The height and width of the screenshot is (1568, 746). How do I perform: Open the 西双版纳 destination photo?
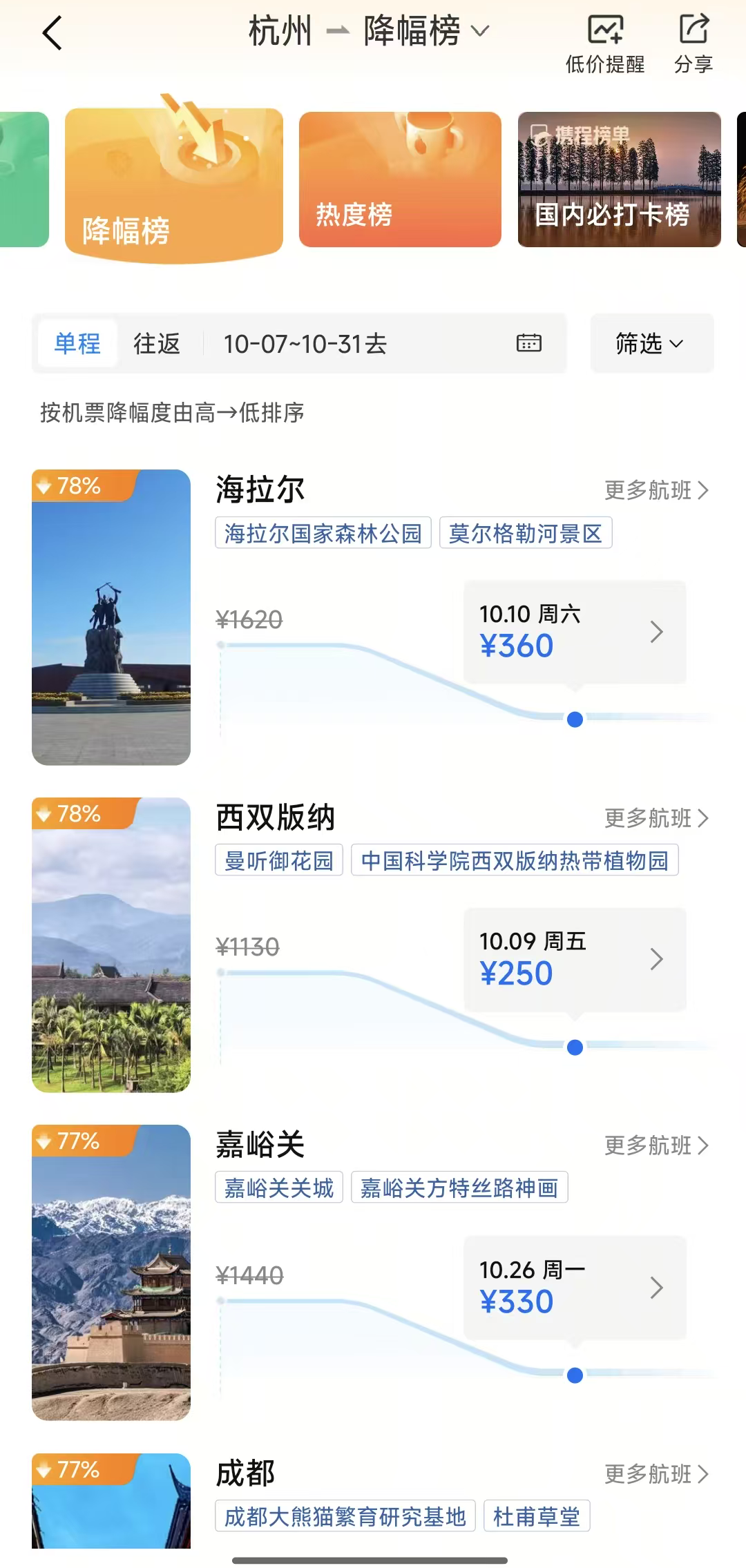[111, 945]
